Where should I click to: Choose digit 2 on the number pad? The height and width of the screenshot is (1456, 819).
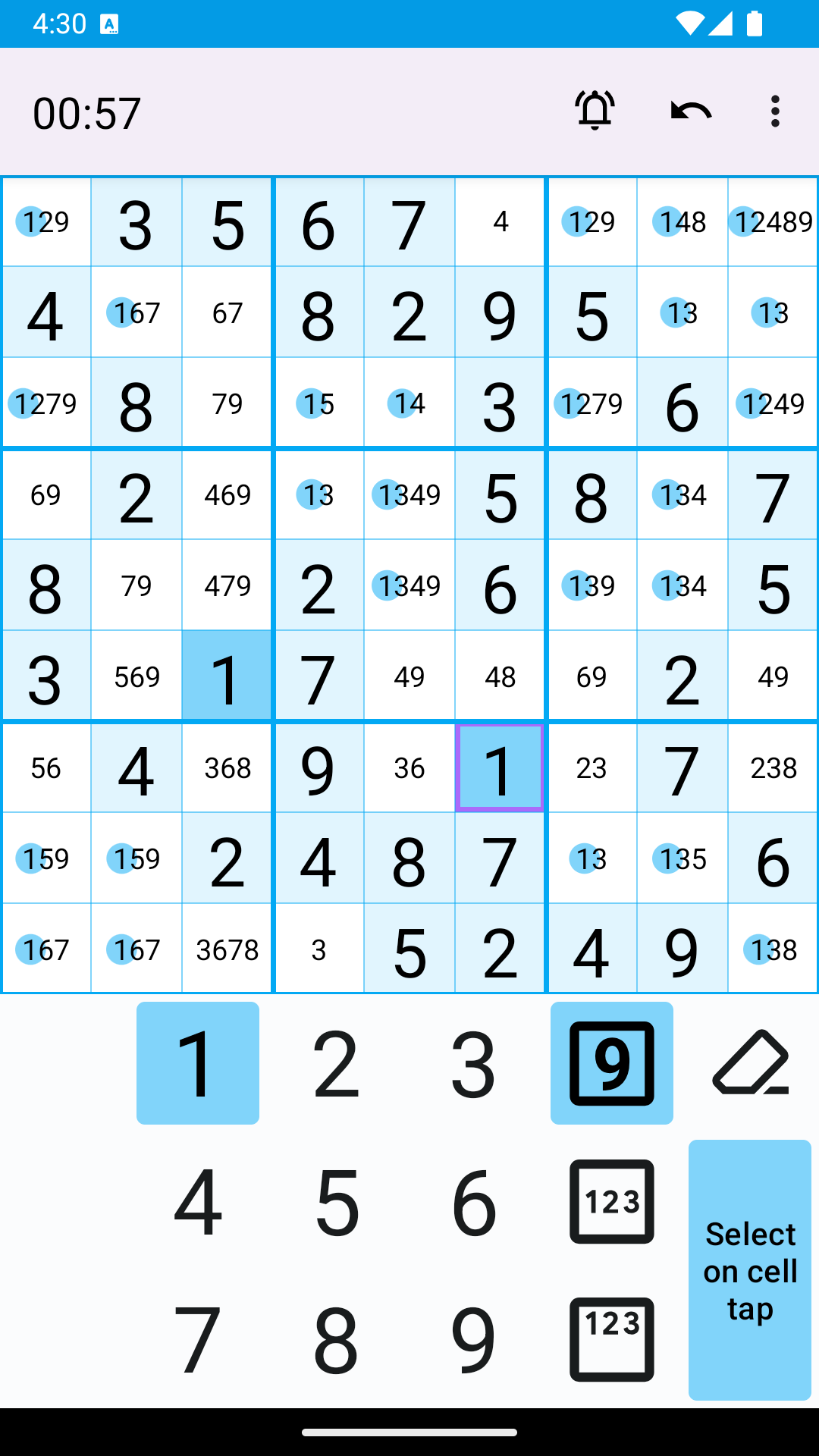[336, 1062]
